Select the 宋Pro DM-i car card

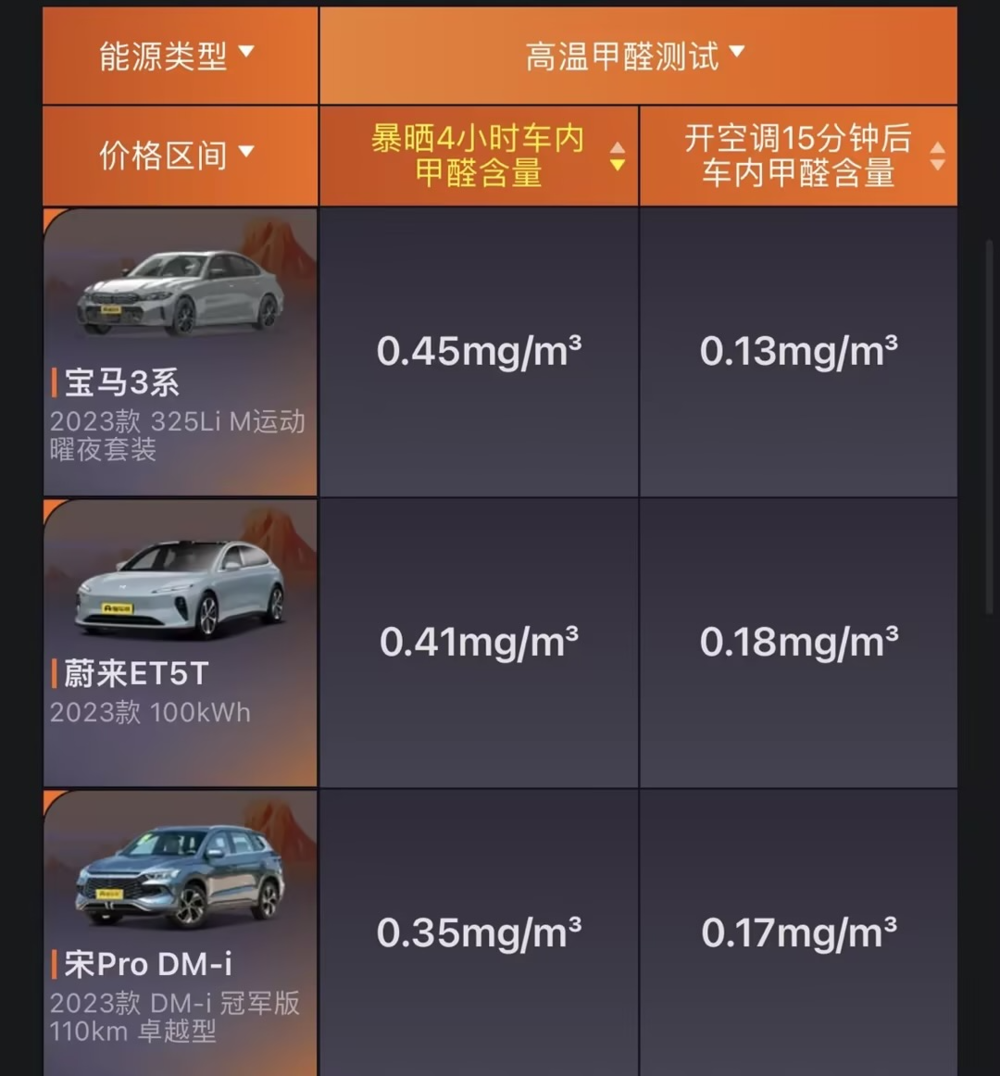[x=180, y=932]
